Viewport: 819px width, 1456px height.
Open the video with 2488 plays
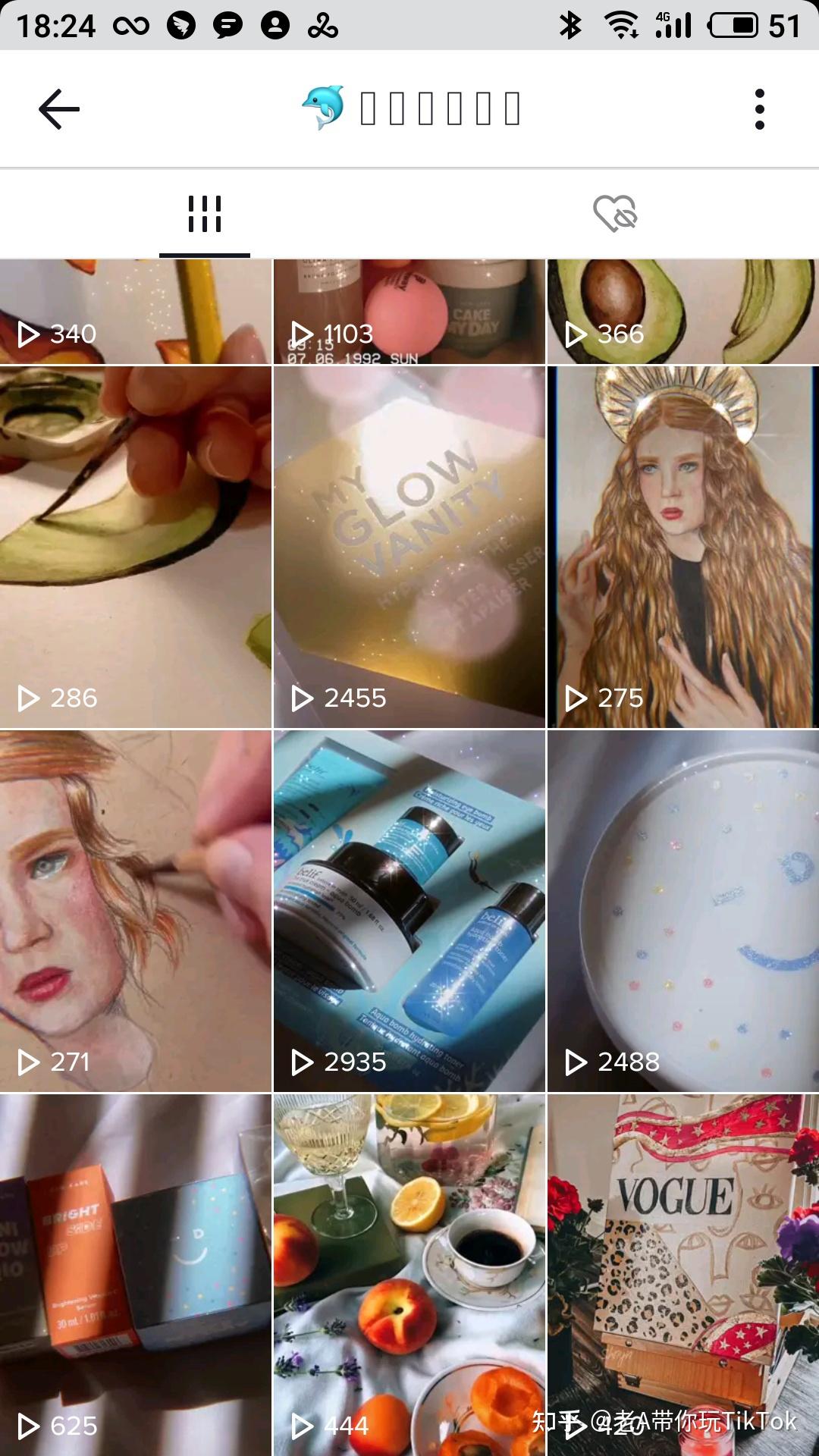(682, 912)
